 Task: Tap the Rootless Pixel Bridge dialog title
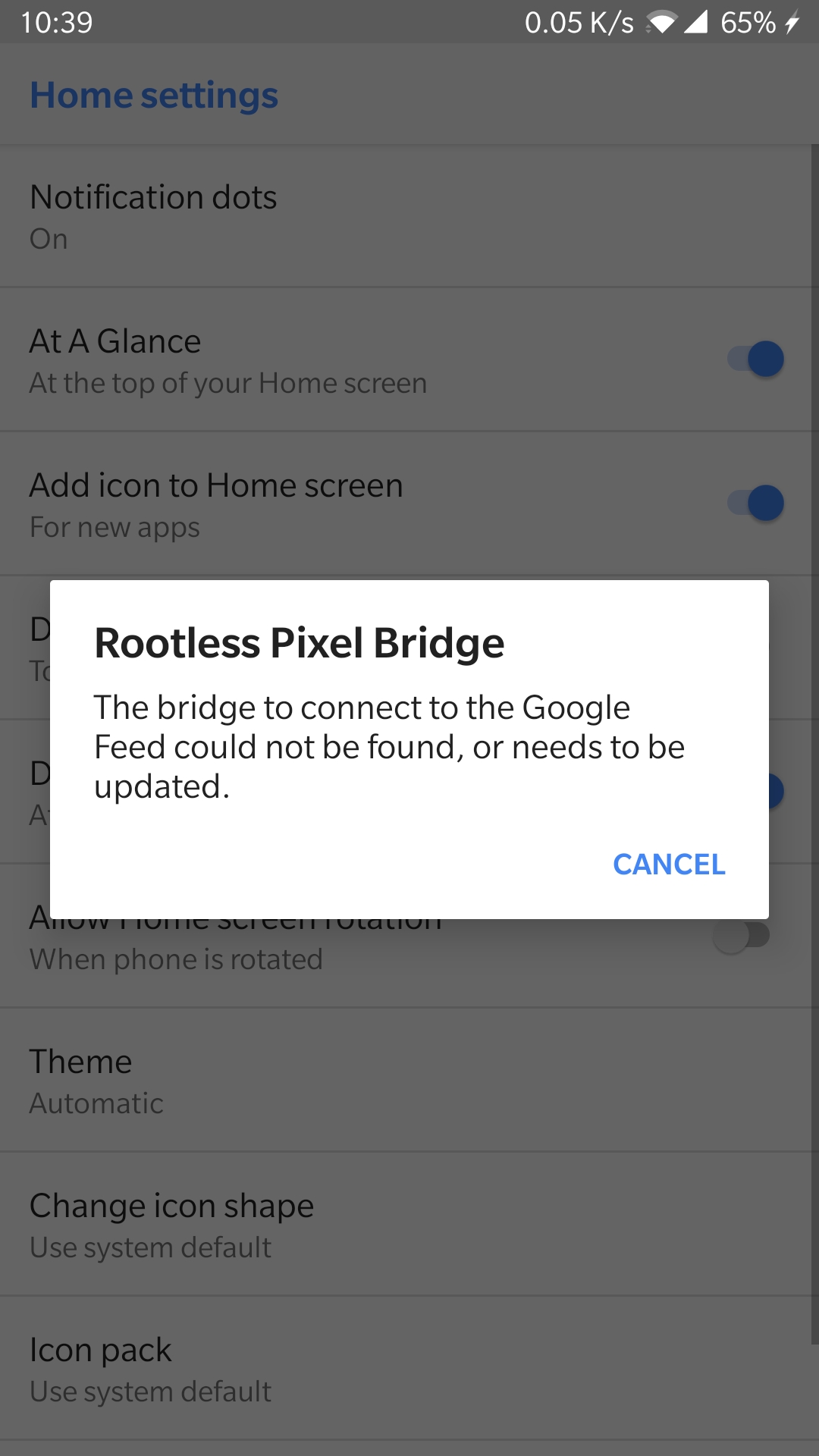tap(300, 642)
